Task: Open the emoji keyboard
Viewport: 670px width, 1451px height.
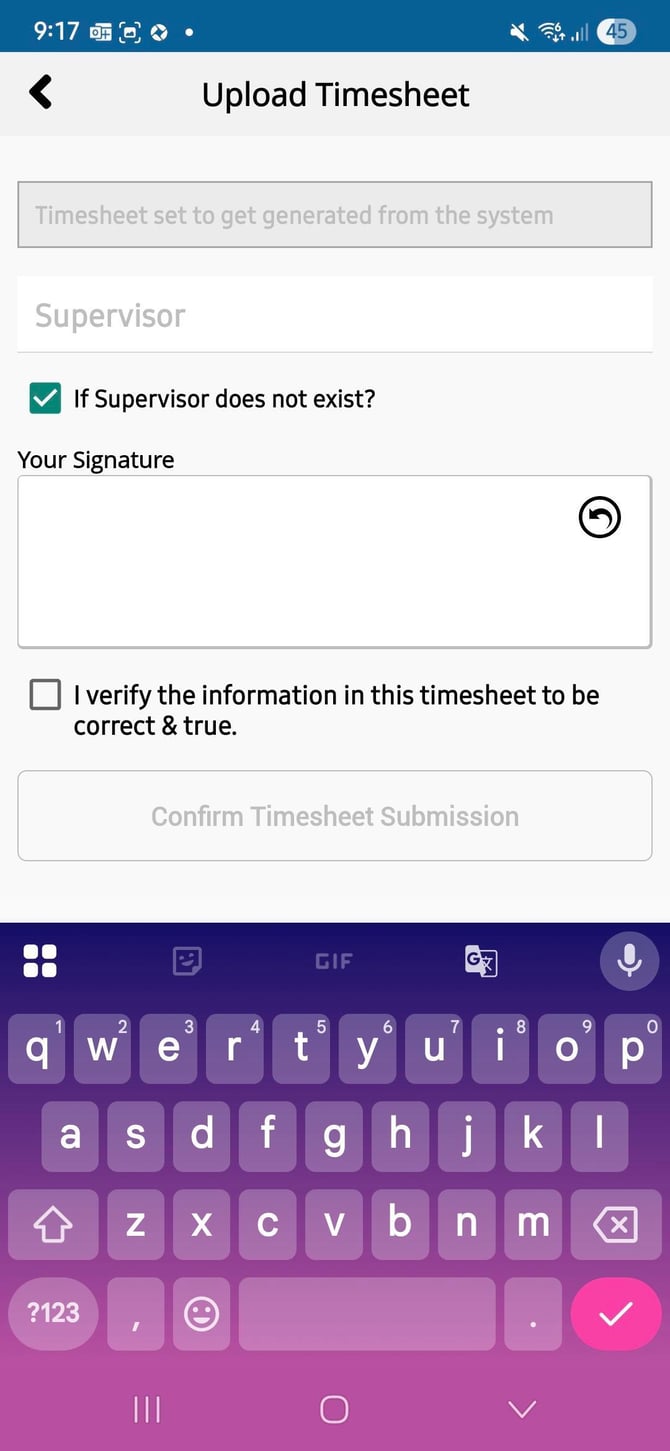Action: coord(202,1313)
